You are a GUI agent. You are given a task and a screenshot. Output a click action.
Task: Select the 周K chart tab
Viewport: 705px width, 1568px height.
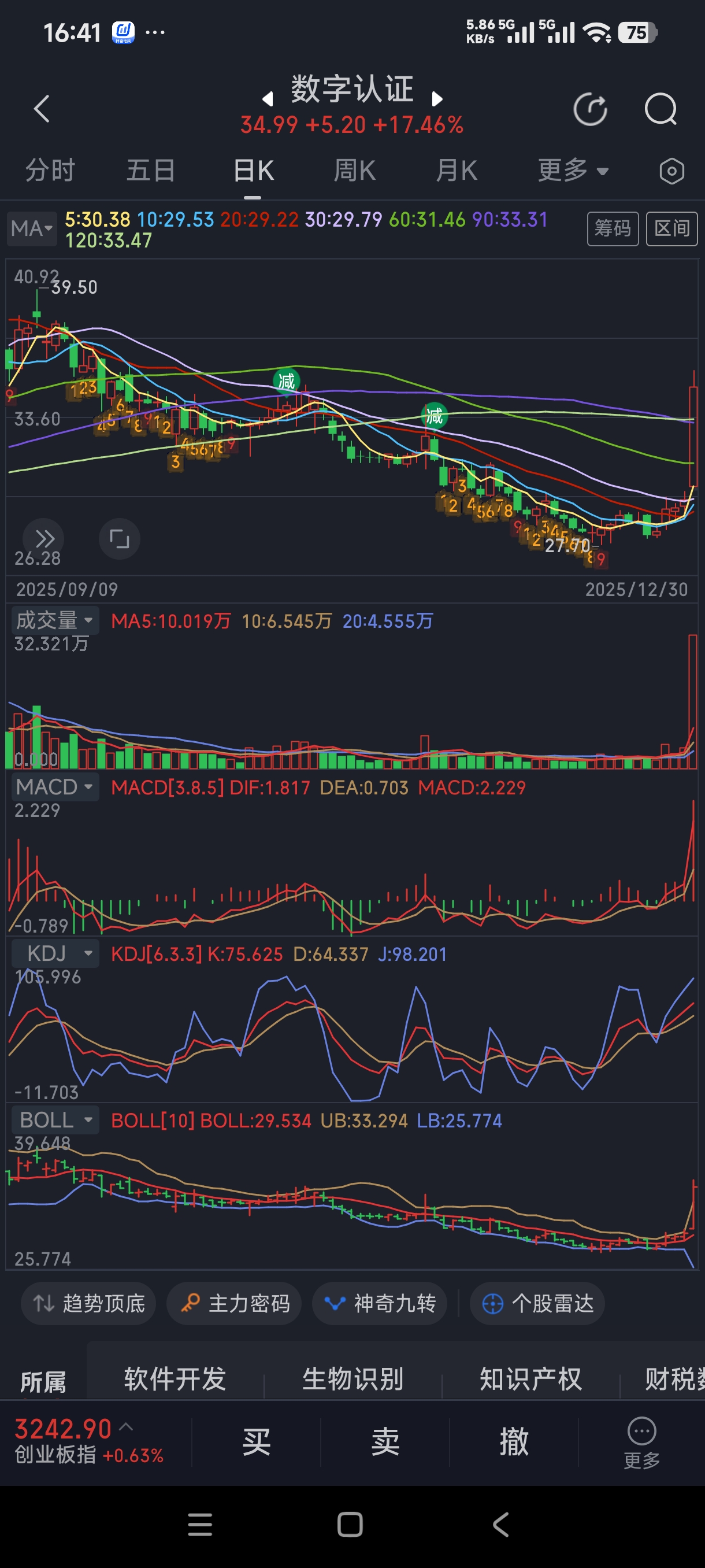coord(355,171)
